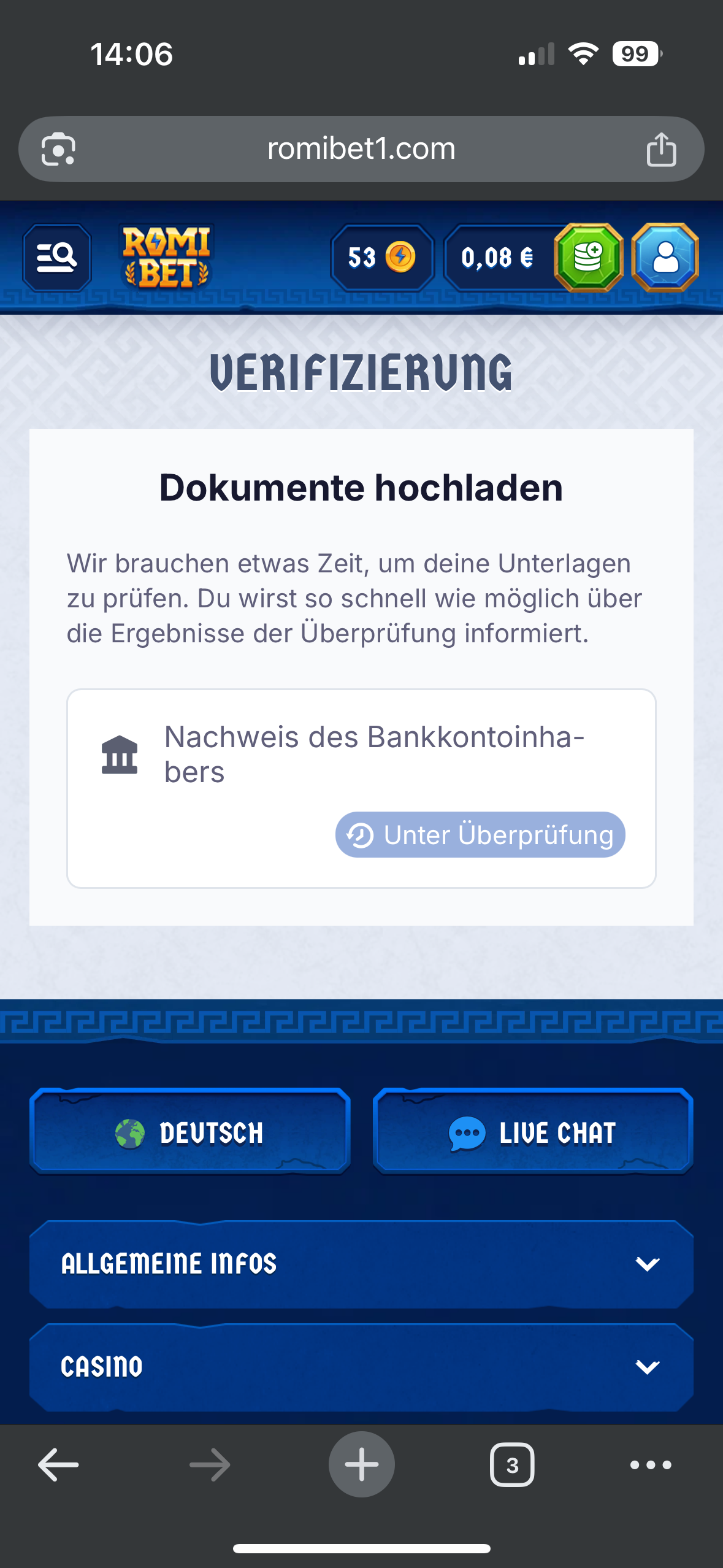Open Nachweis des Bankkontoinhabers document card
723x1568 pixels.
coord(361,788)
